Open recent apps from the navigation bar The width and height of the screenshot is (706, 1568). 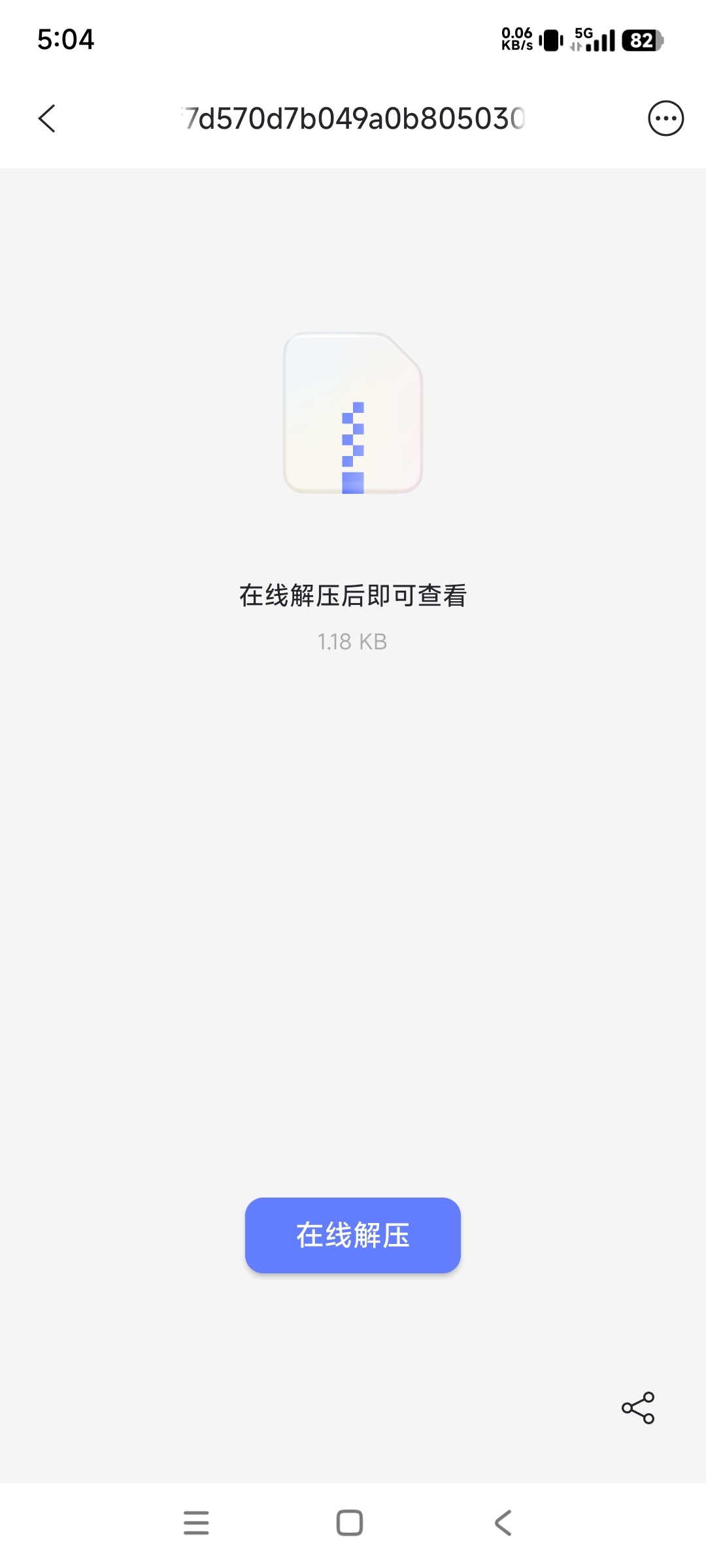coord(196,1522)
